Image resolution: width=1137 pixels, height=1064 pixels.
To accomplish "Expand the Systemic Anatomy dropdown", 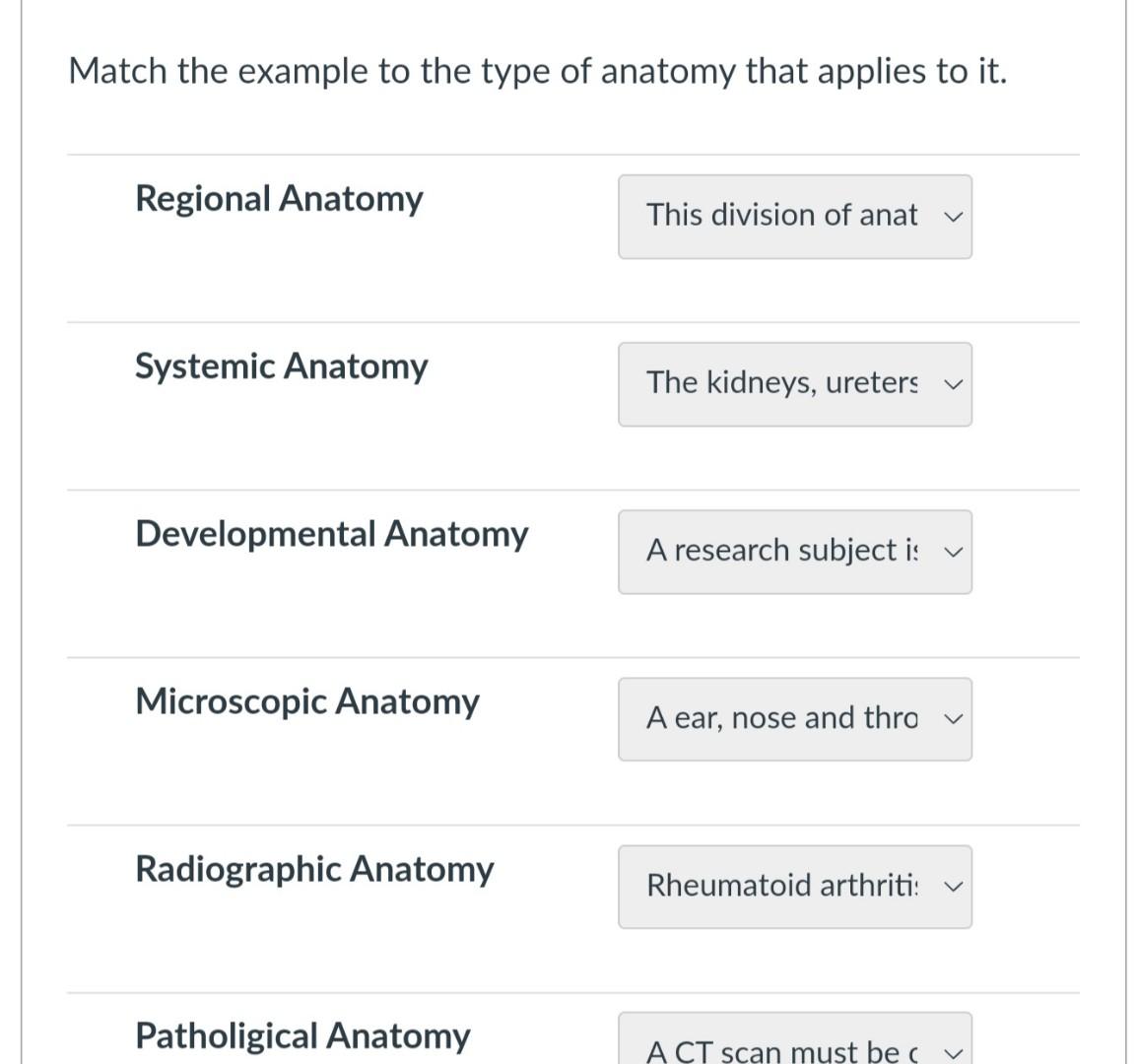I will 794,384.
